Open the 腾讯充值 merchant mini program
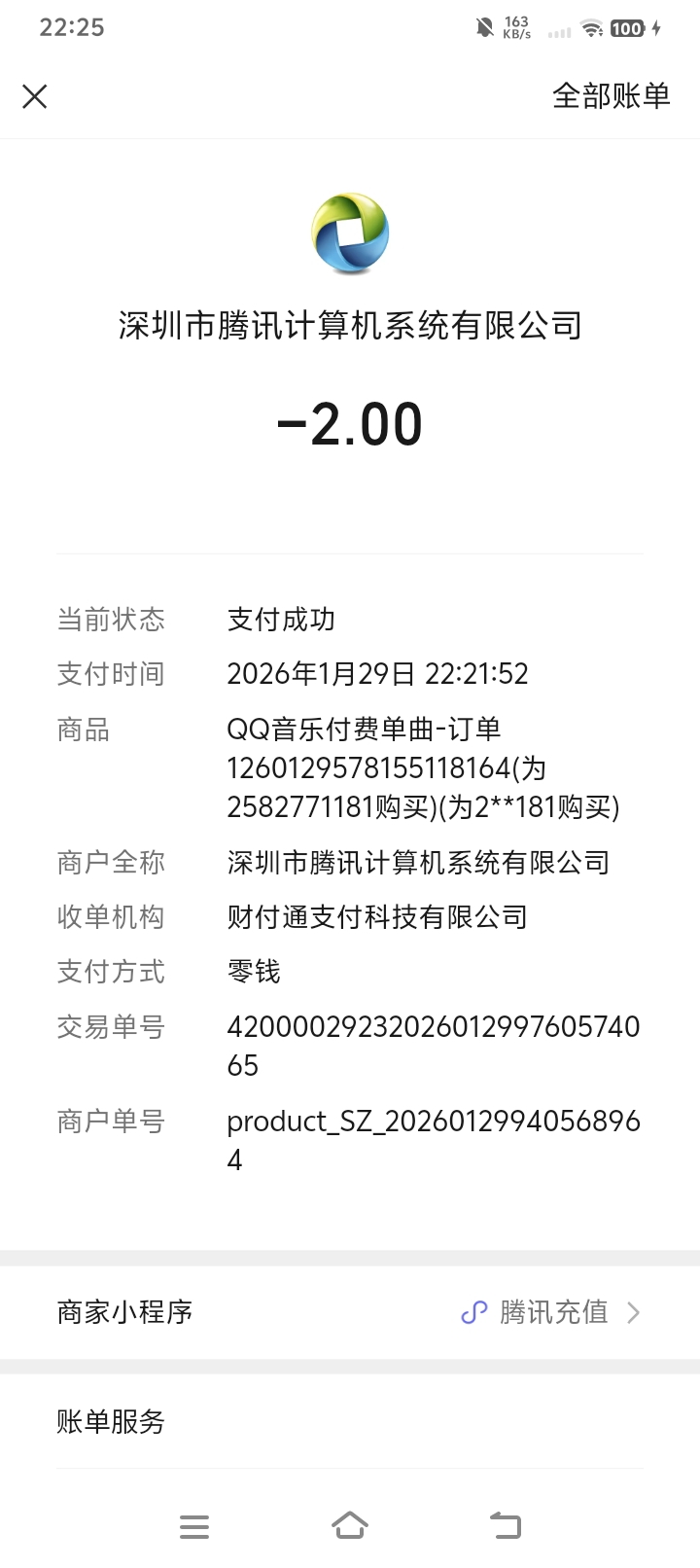The image size is (700, 1568). pos(550,1312)
